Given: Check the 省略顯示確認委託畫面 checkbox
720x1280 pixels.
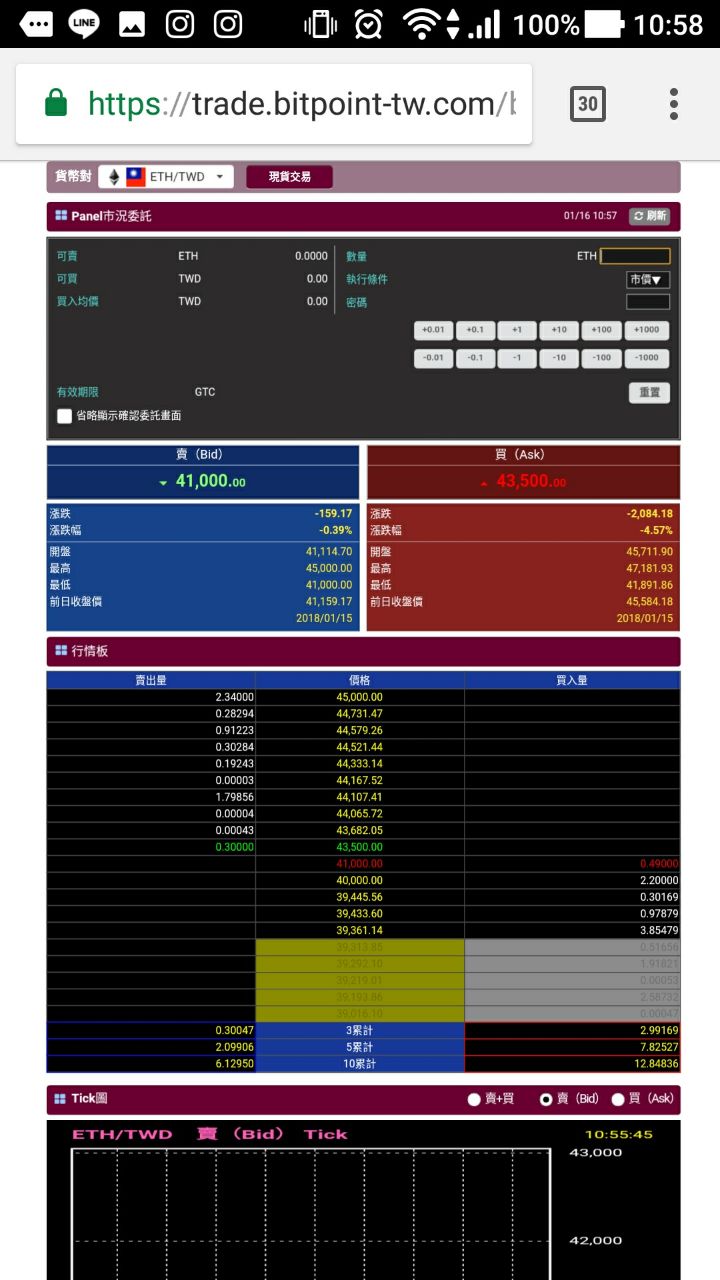Looking at the screenshot, I should tap(65, 416).
